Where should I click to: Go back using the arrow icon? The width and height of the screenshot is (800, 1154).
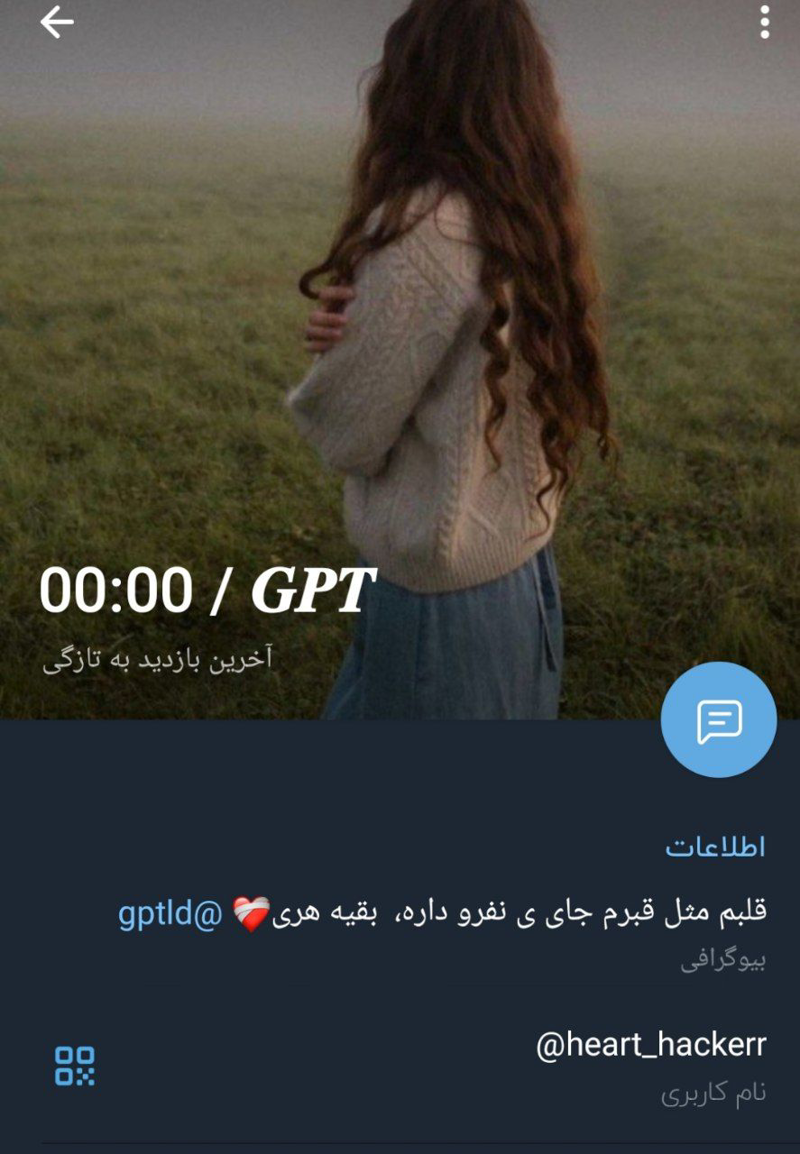[x=57, y=22]
